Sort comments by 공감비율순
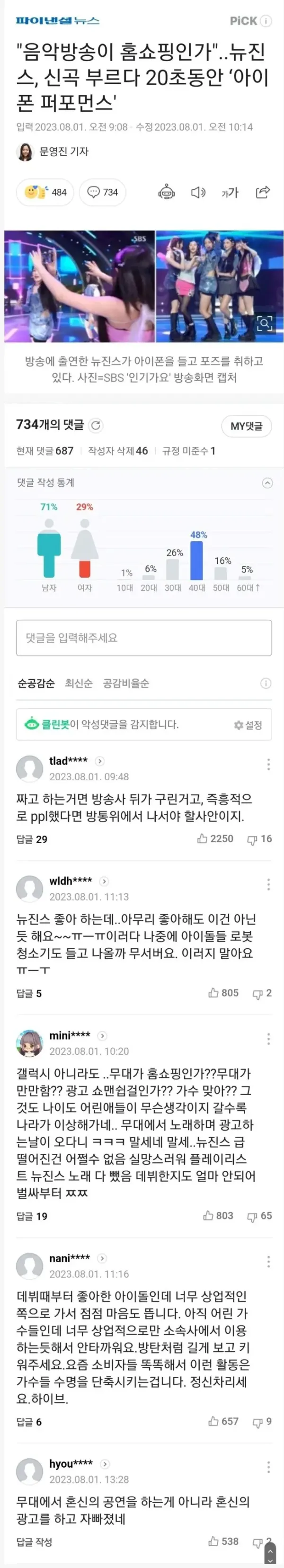284x1568 pixels. point(126,683)
